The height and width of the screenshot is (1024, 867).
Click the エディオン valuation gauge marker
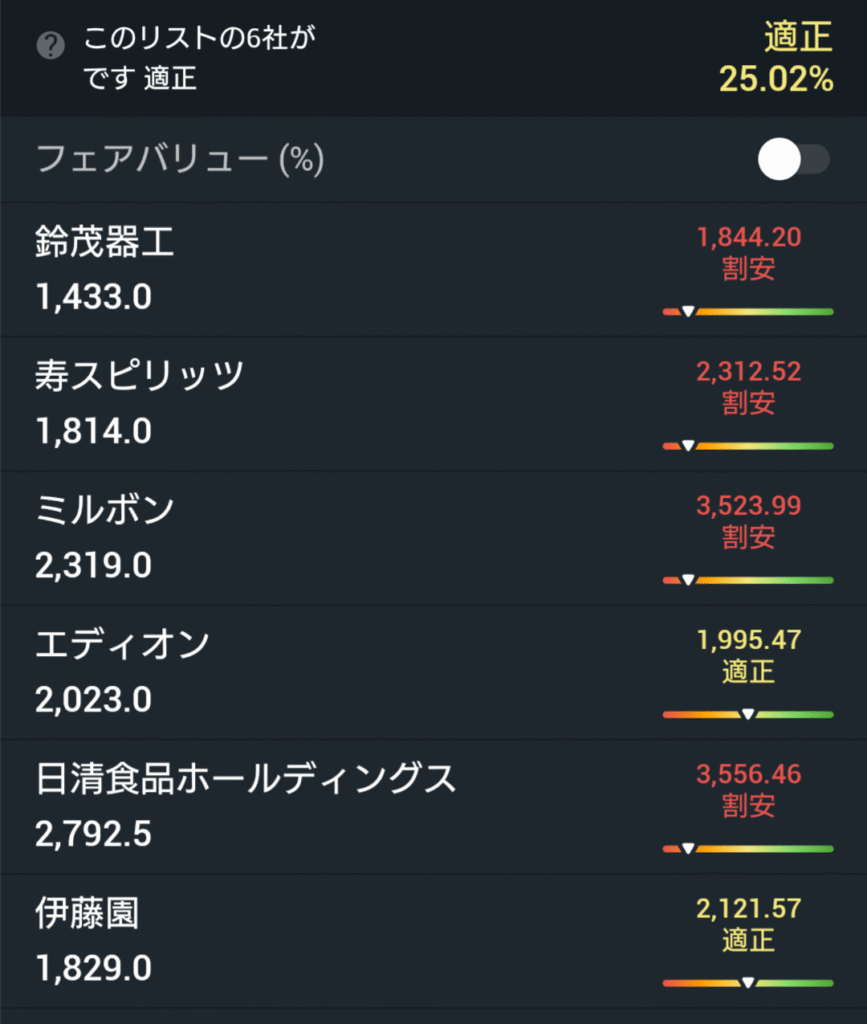pyautogui.click(x=749, y=712)
